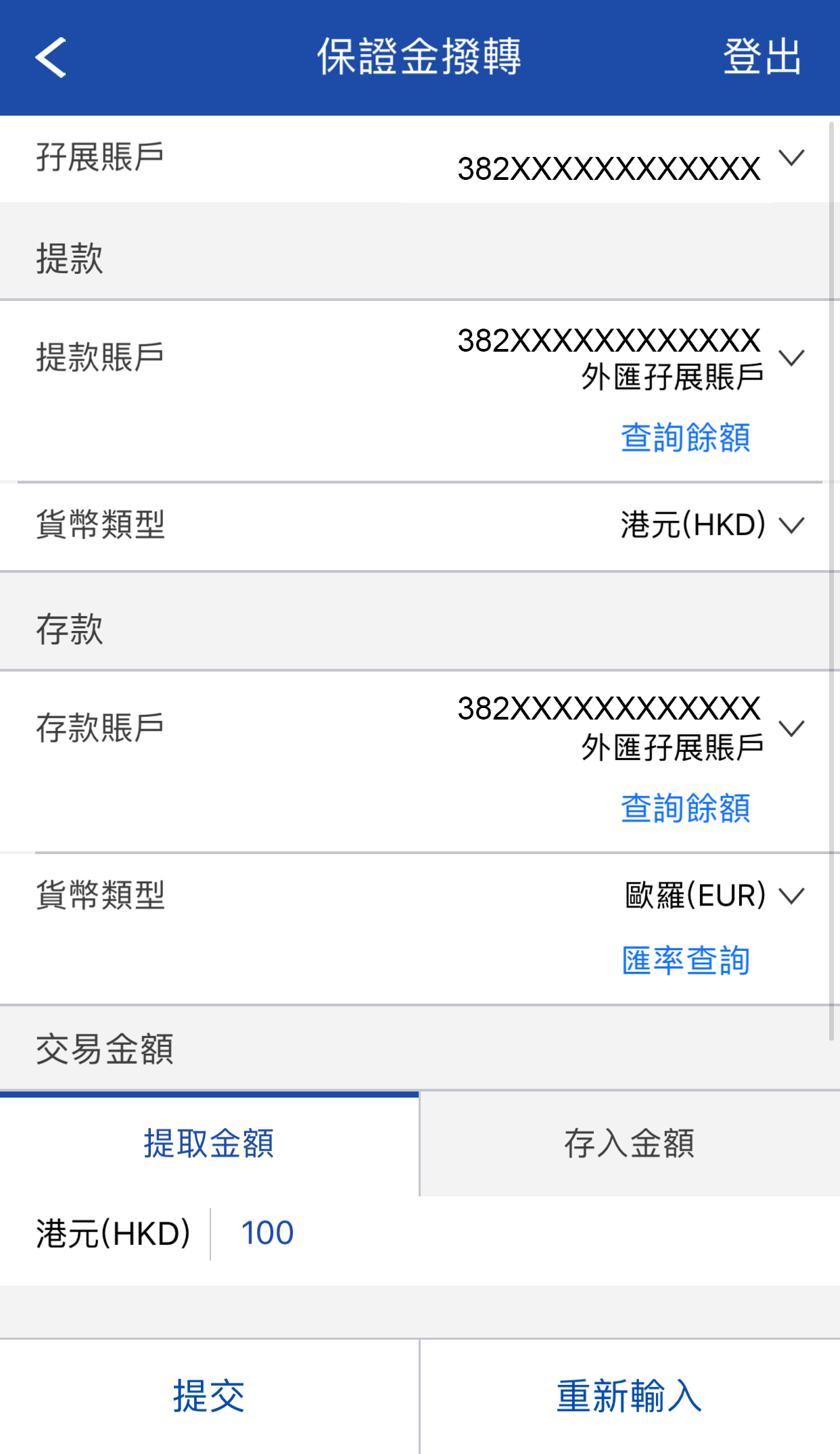Go back using the header arrow
This screenshot has height=1454, width=840.
click(51, 57)
